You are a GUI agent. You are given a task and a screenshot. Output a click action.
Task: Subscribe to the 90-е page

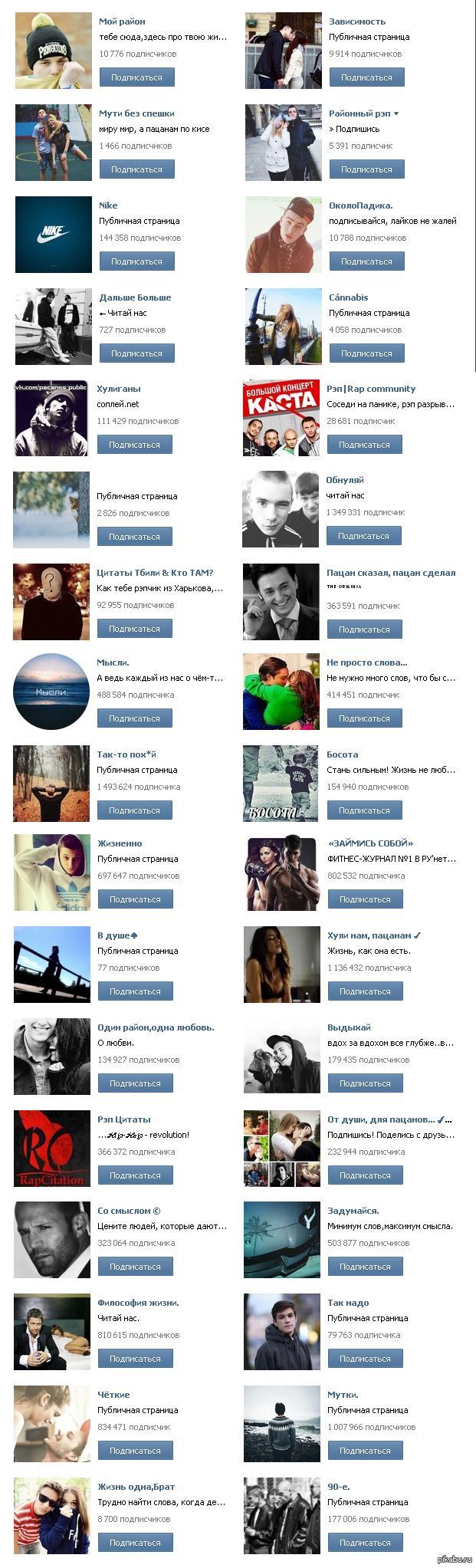point(365,1543)
